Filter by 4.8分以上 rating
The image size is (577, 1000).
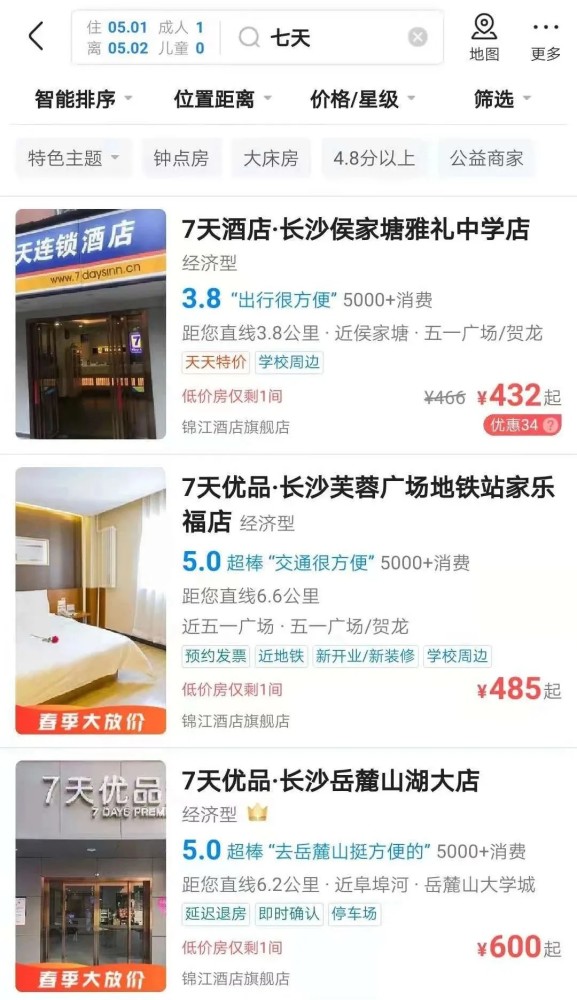click(x=374, y=158)
